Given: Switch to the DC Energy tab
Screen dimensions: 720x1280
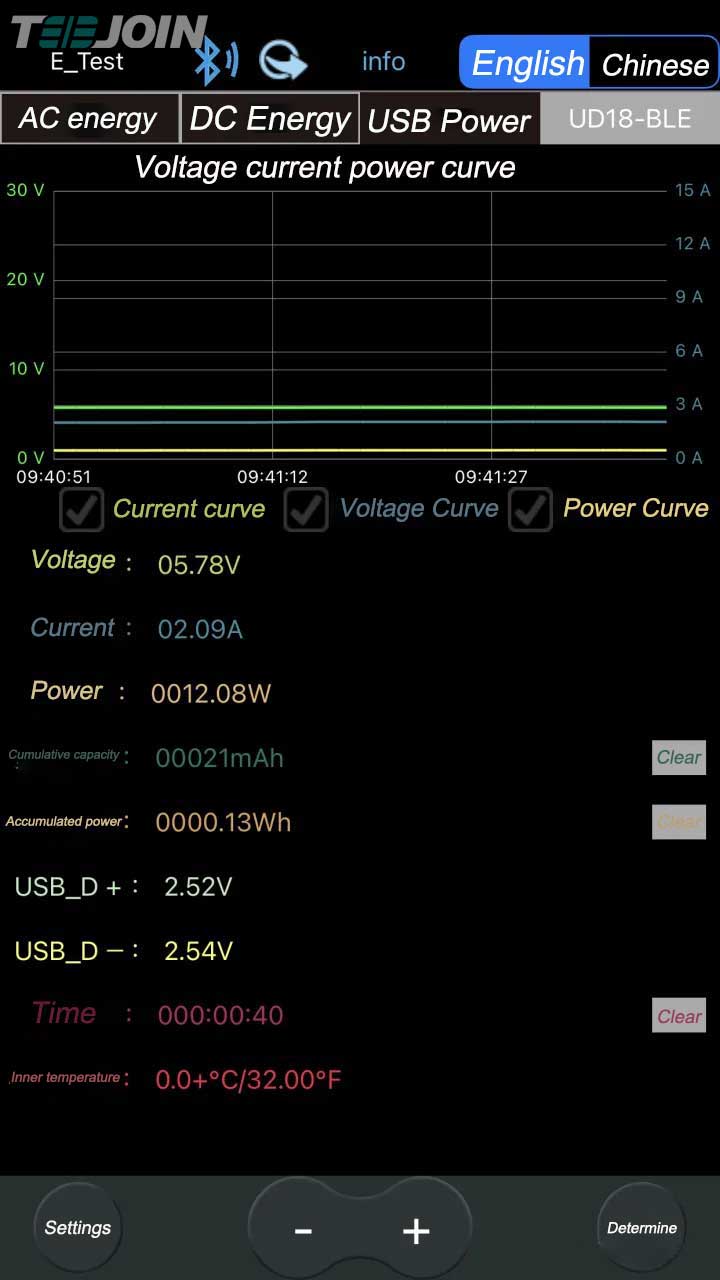Looking at the screenshot, I should tap(270, 119).
